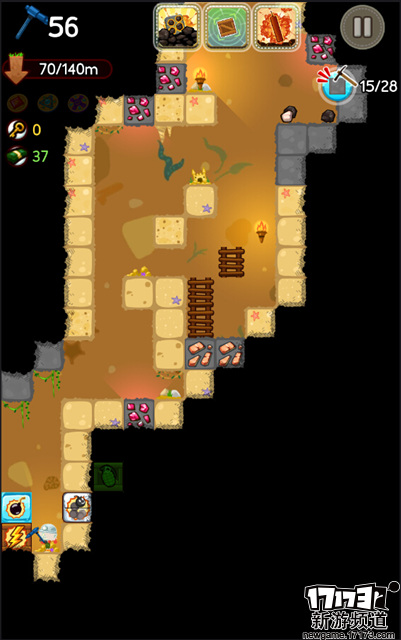Viewport: 401px width, 640px height.
Task: Tap the blue bomb block
Action: (x=16, y=507)
